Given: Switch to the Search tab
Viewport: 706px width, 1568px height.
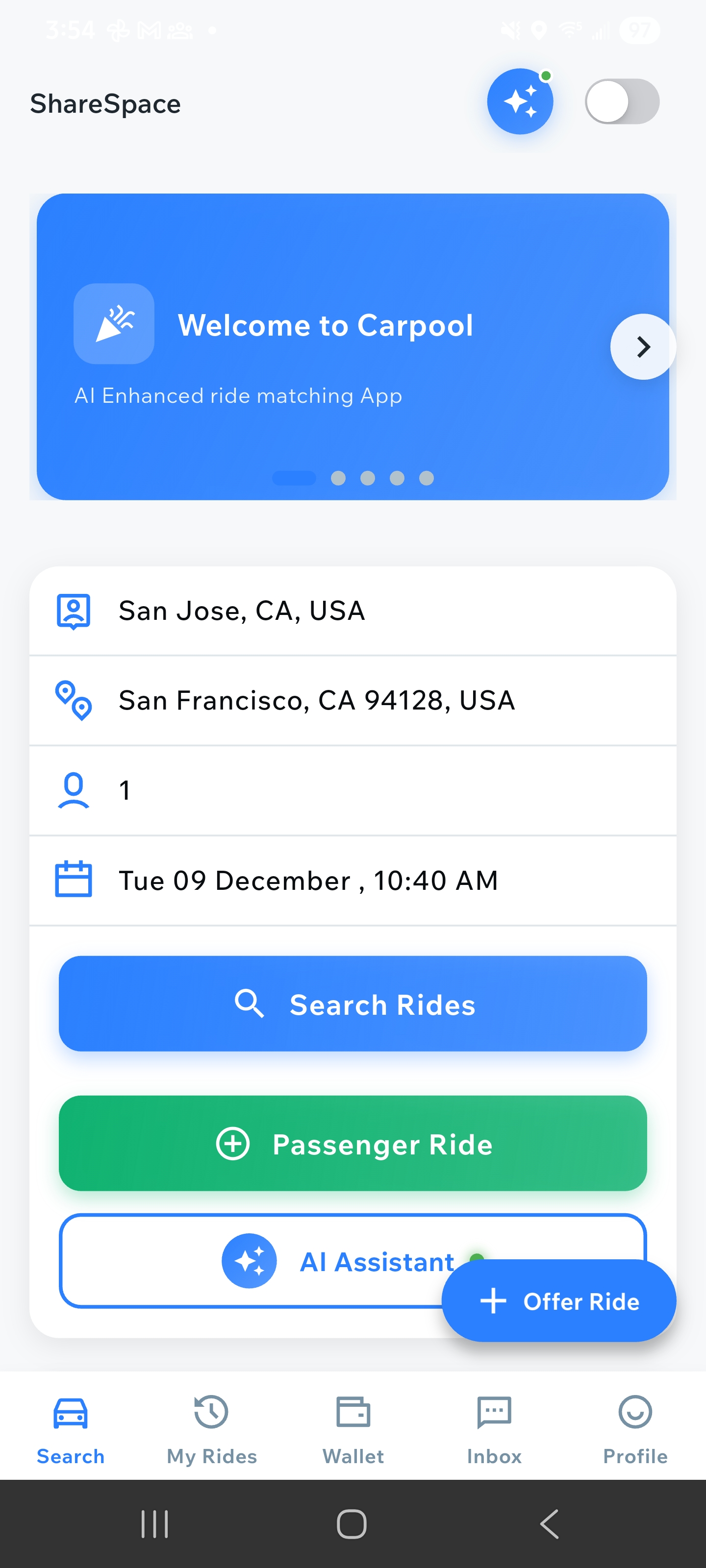Looking at the screenshot, I should (70, 1430).
